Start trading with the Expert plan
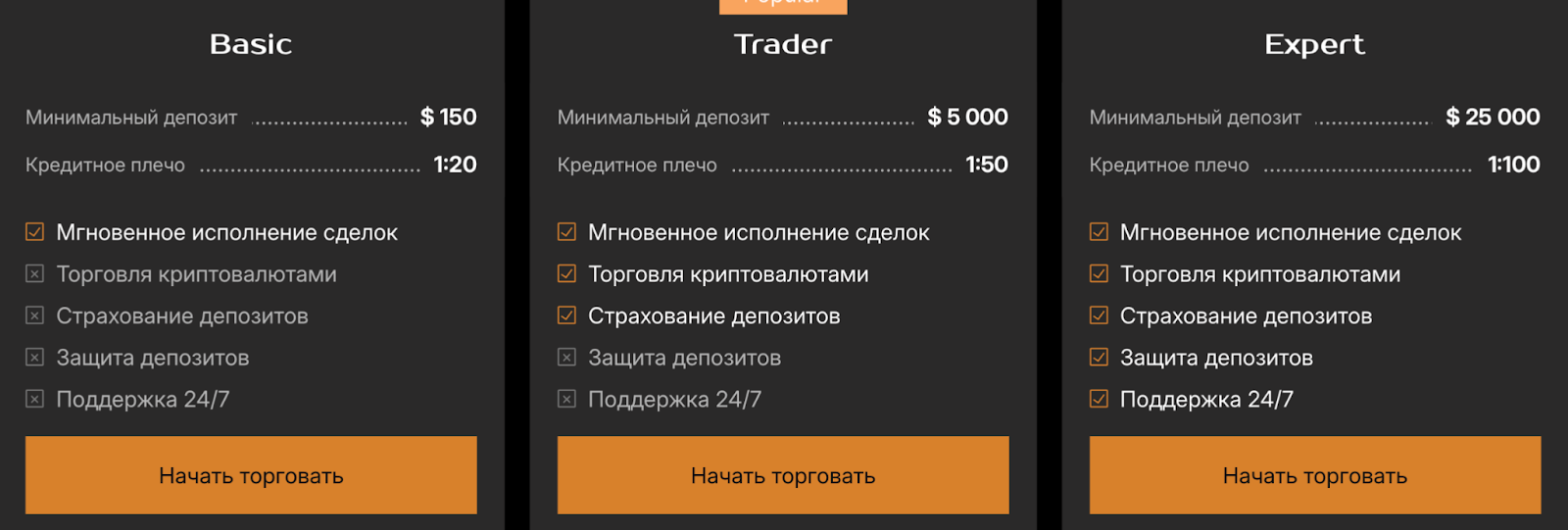 coord(1314,475)
